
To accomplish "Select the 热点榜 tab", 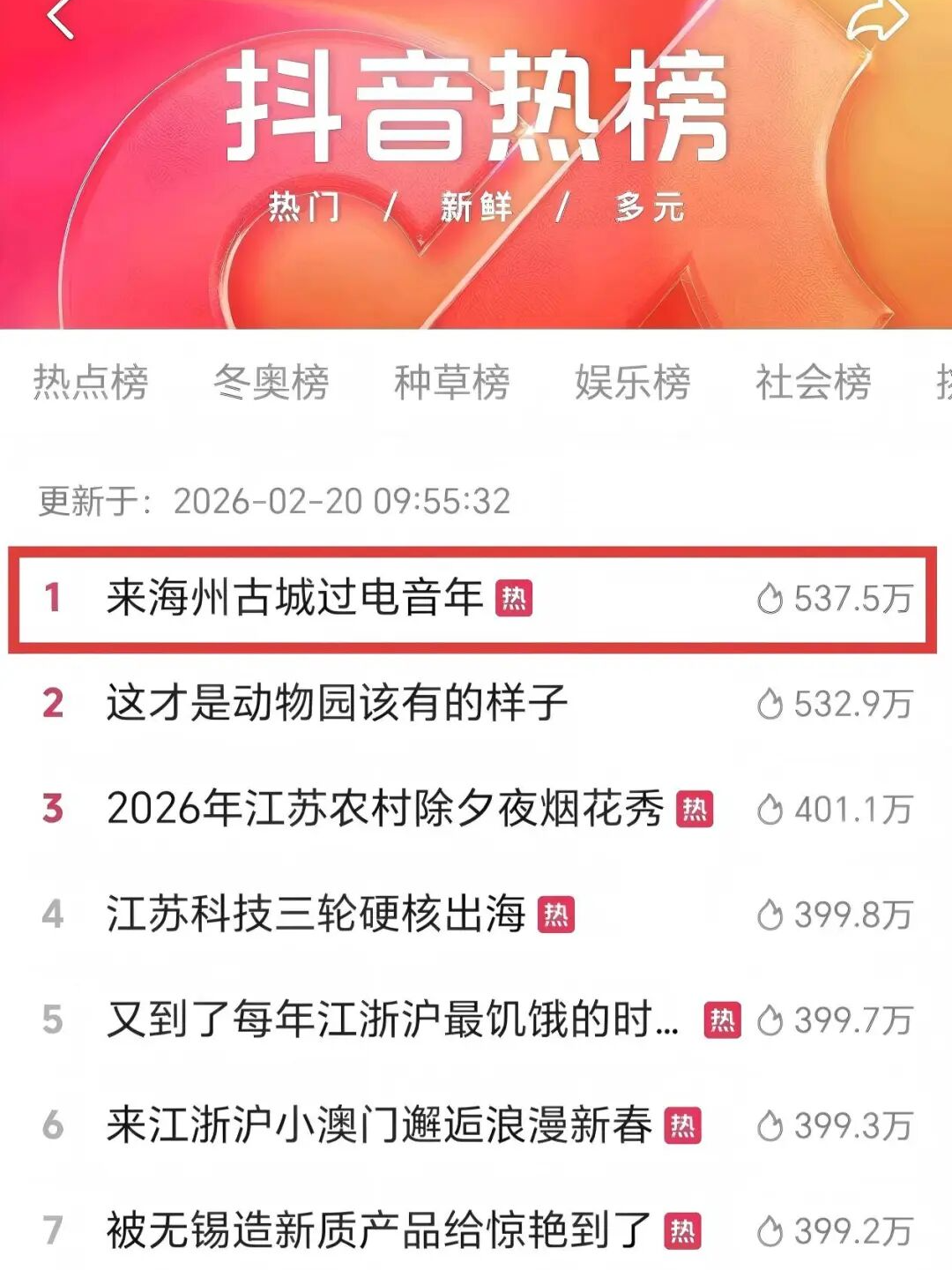I will tap(92, 381).
